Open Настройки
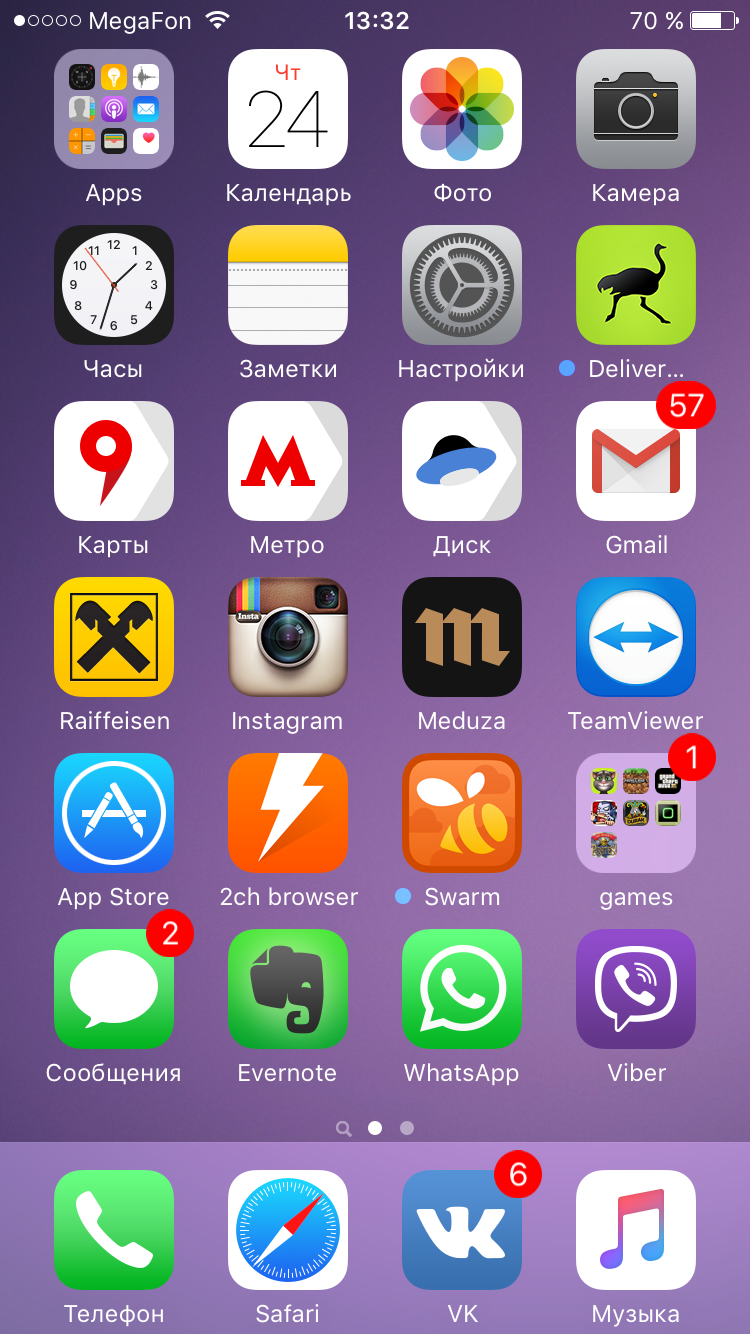 [462, 285]
